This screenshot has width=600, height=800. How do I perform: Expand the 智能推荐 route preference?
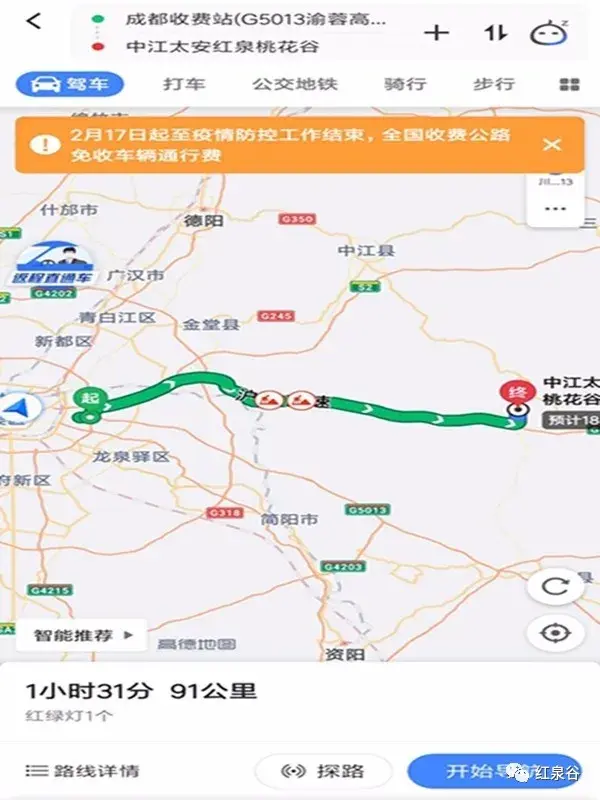click(80, 635)
